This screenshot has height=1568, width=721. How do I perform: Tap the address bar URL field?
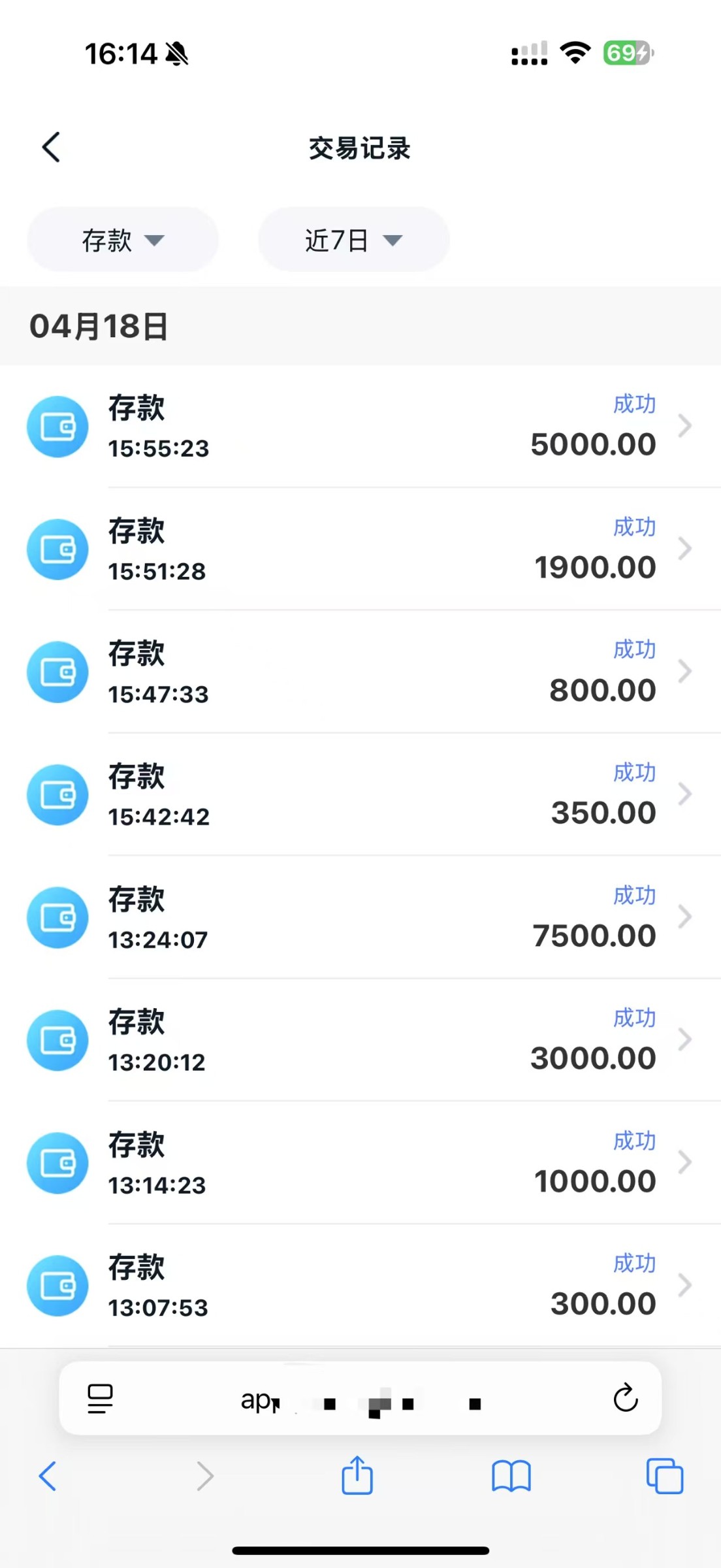pyautogui.click(x=359, y=1399)
